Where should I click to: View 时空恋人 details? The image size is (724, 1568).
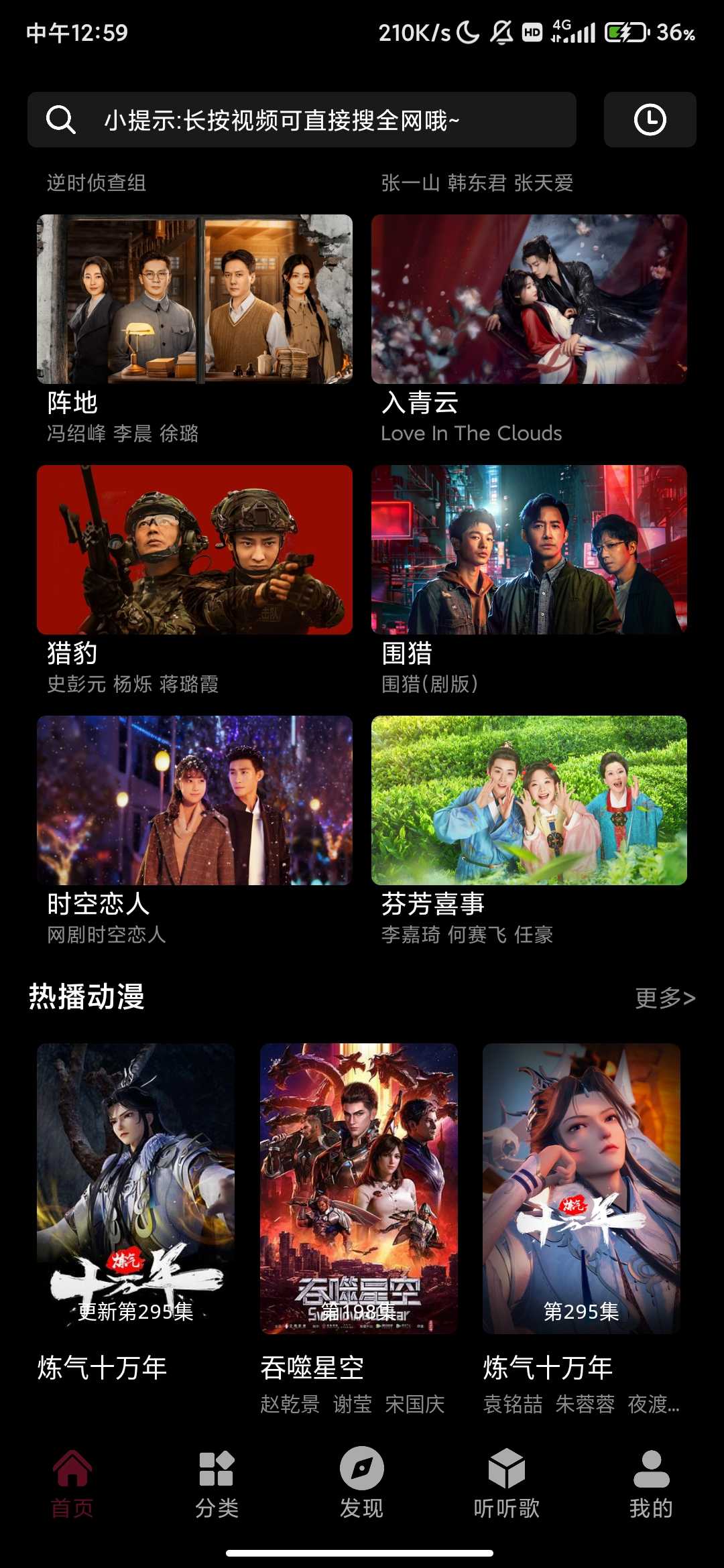pos(194,801)
